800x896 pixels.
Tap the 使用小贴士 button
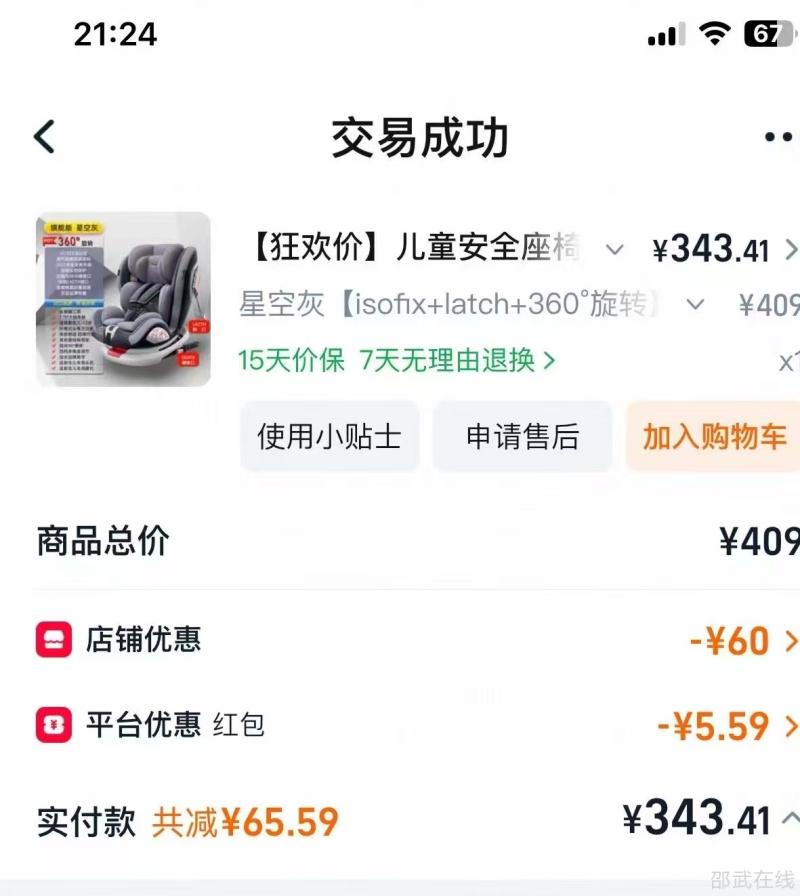(329, 436)
